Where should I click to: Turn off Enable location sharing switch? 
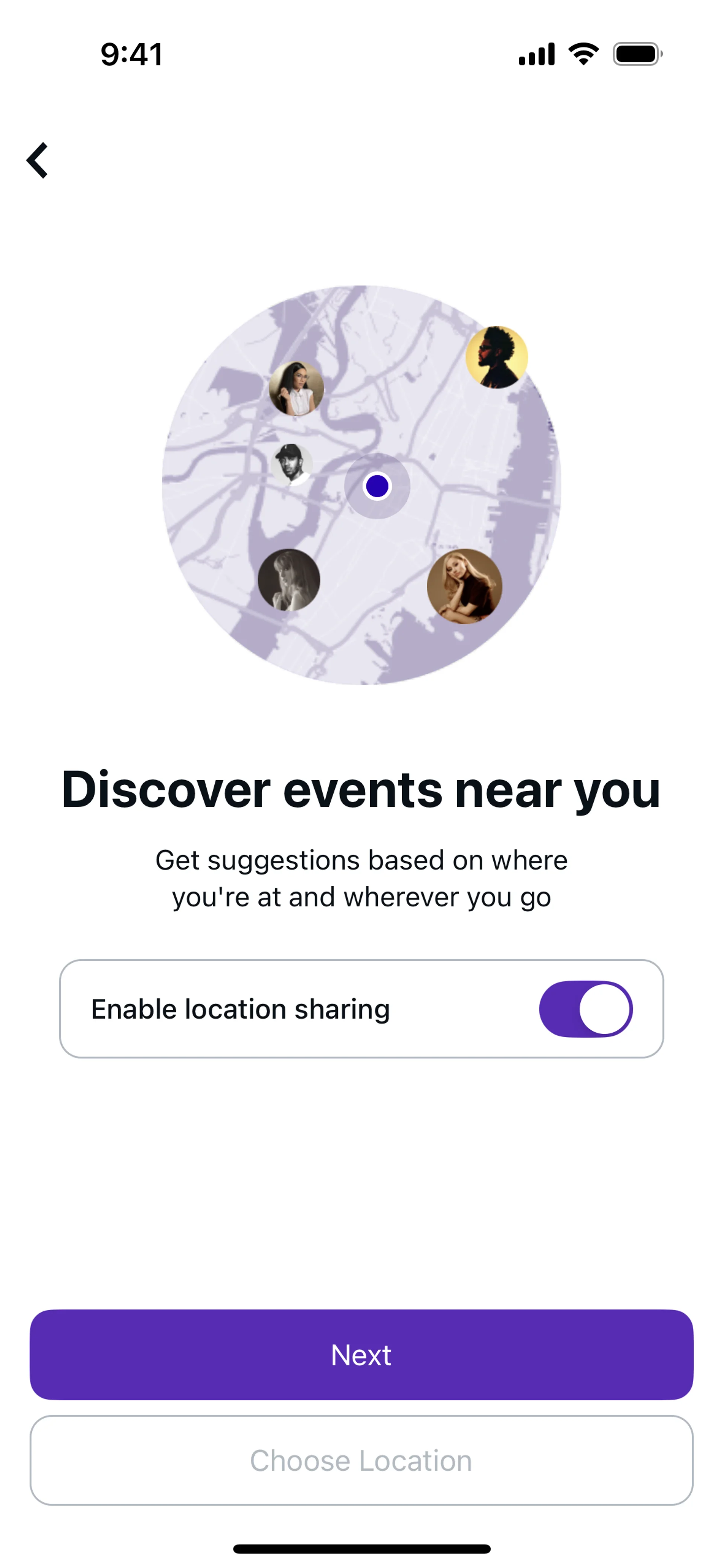(586, 1009)
